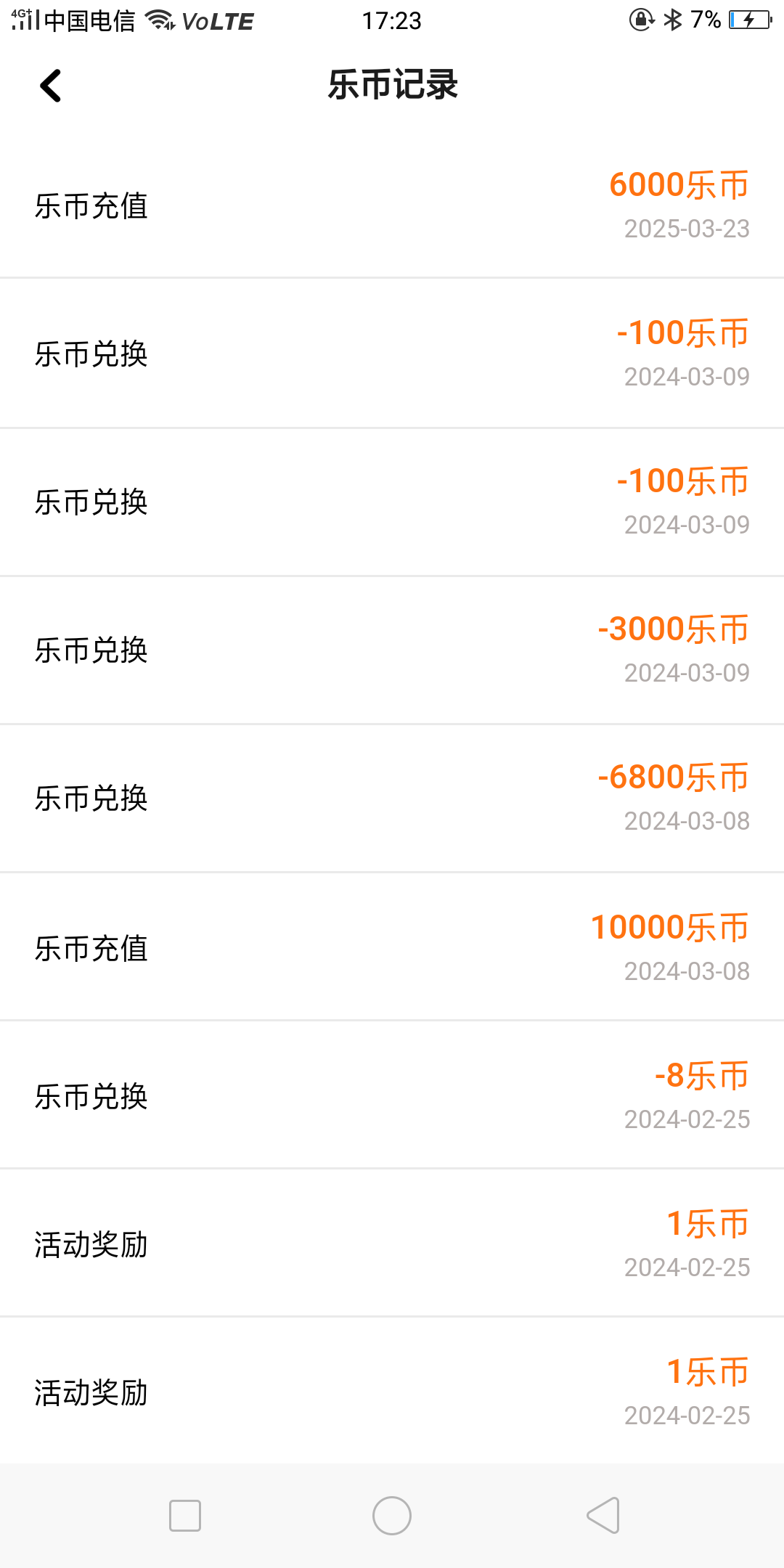Tap the system home button
This screenshot has height=1568, width=784.
click(x=392, y=1516)
